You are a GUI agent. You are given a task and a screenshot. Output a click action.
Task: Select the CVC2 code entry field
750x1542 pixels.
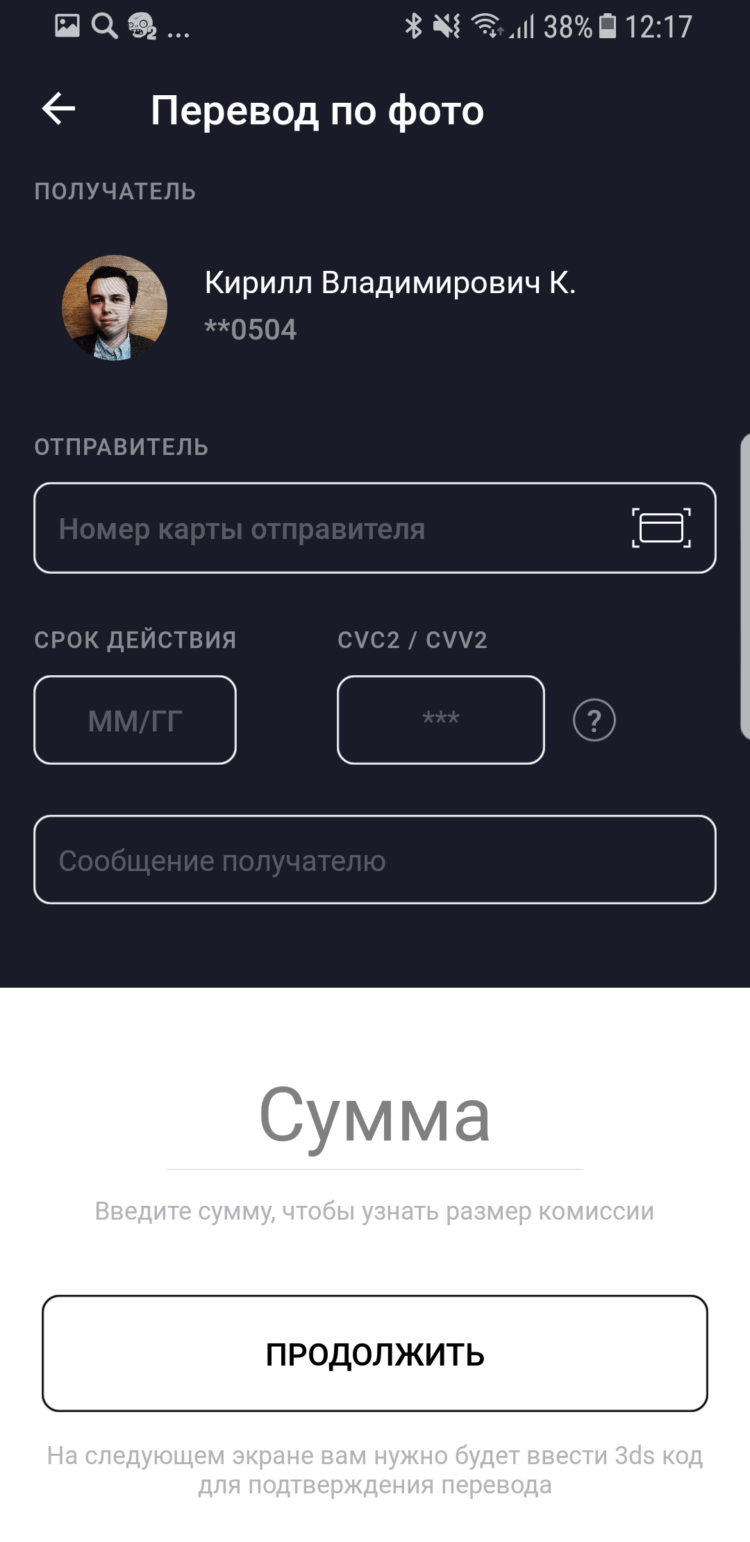coord(440,720)
